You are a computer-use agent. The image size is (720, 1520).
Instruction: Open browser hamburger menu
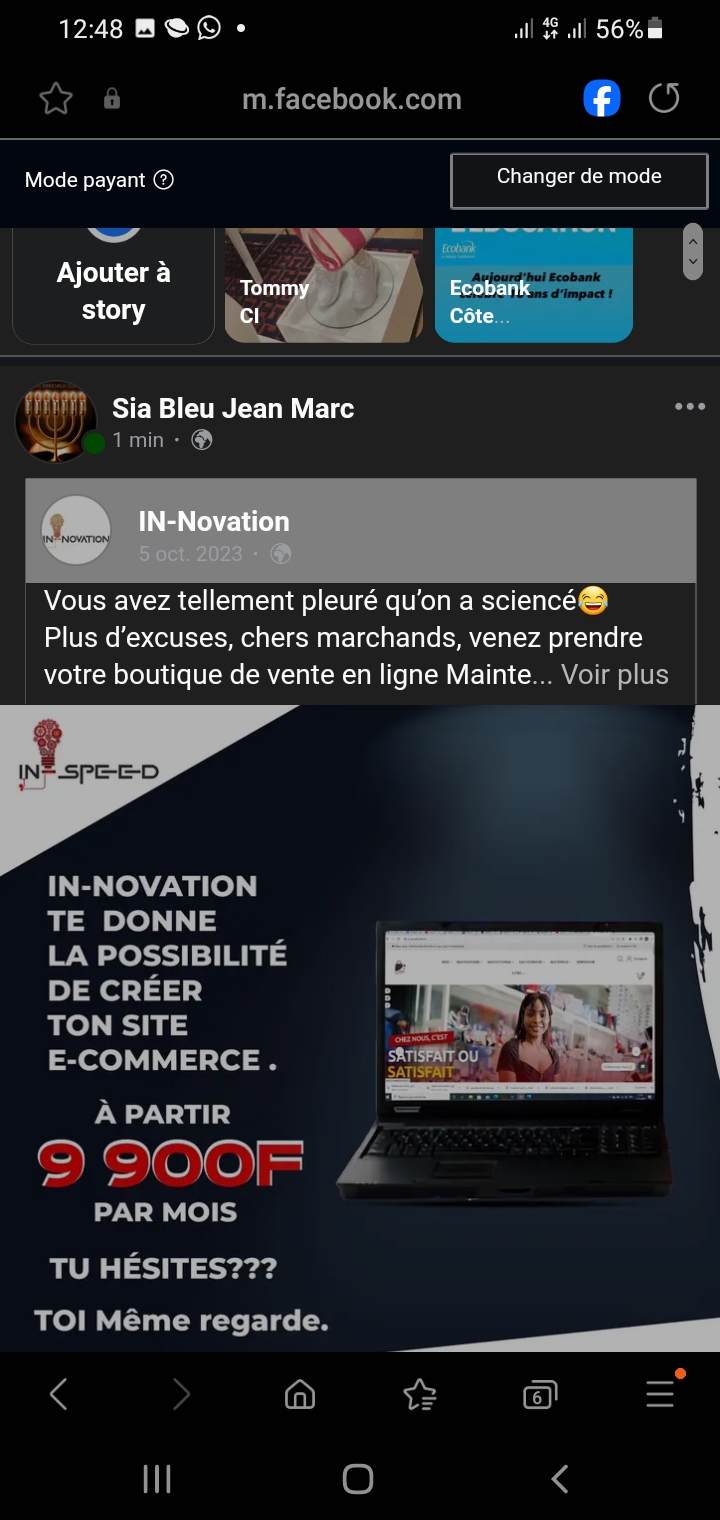coord(660,1392)
